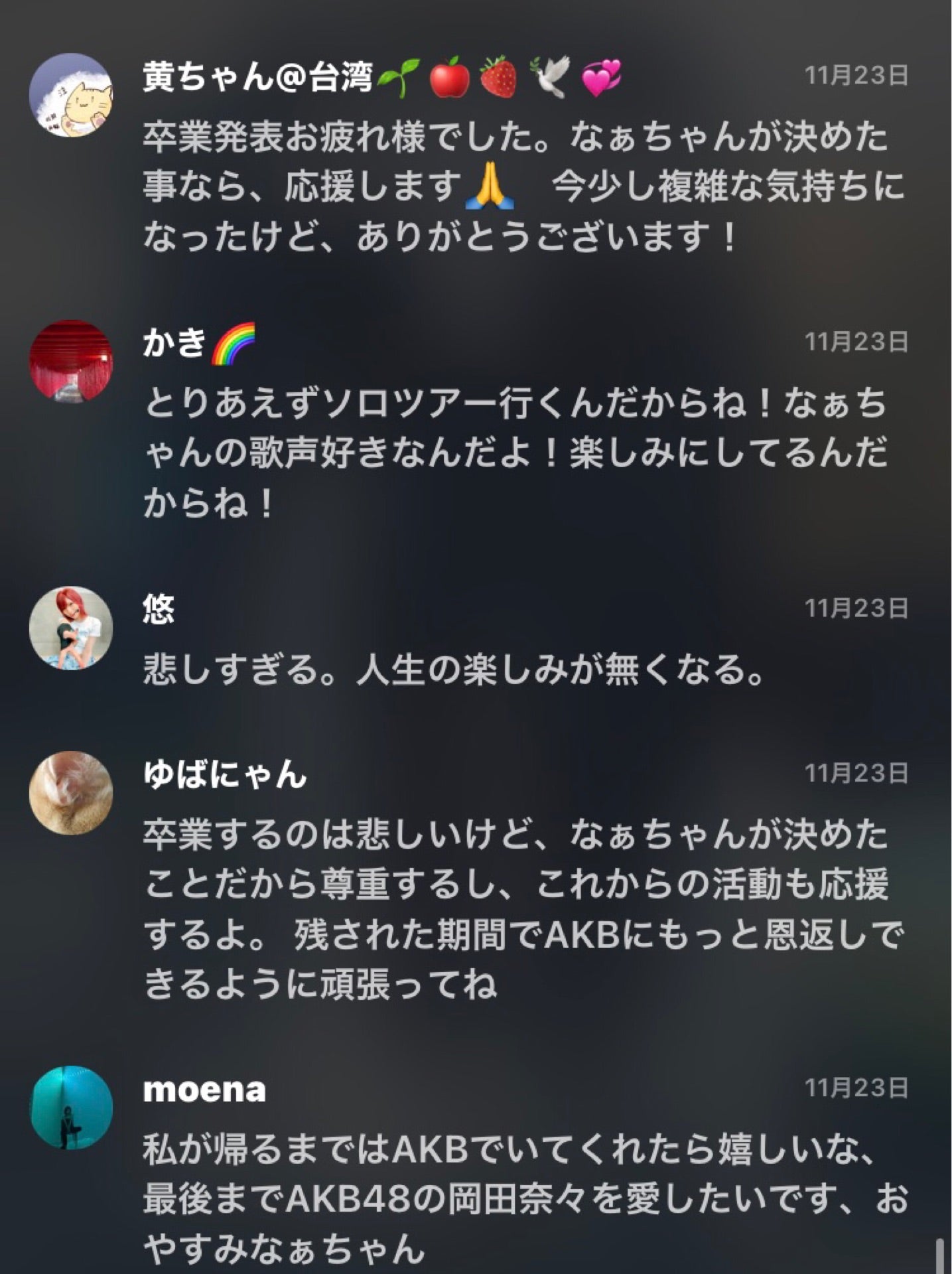Open ゆばにゃん's cat avatar image
This screenshot has width=952, height=1274.
pos(70,795)
